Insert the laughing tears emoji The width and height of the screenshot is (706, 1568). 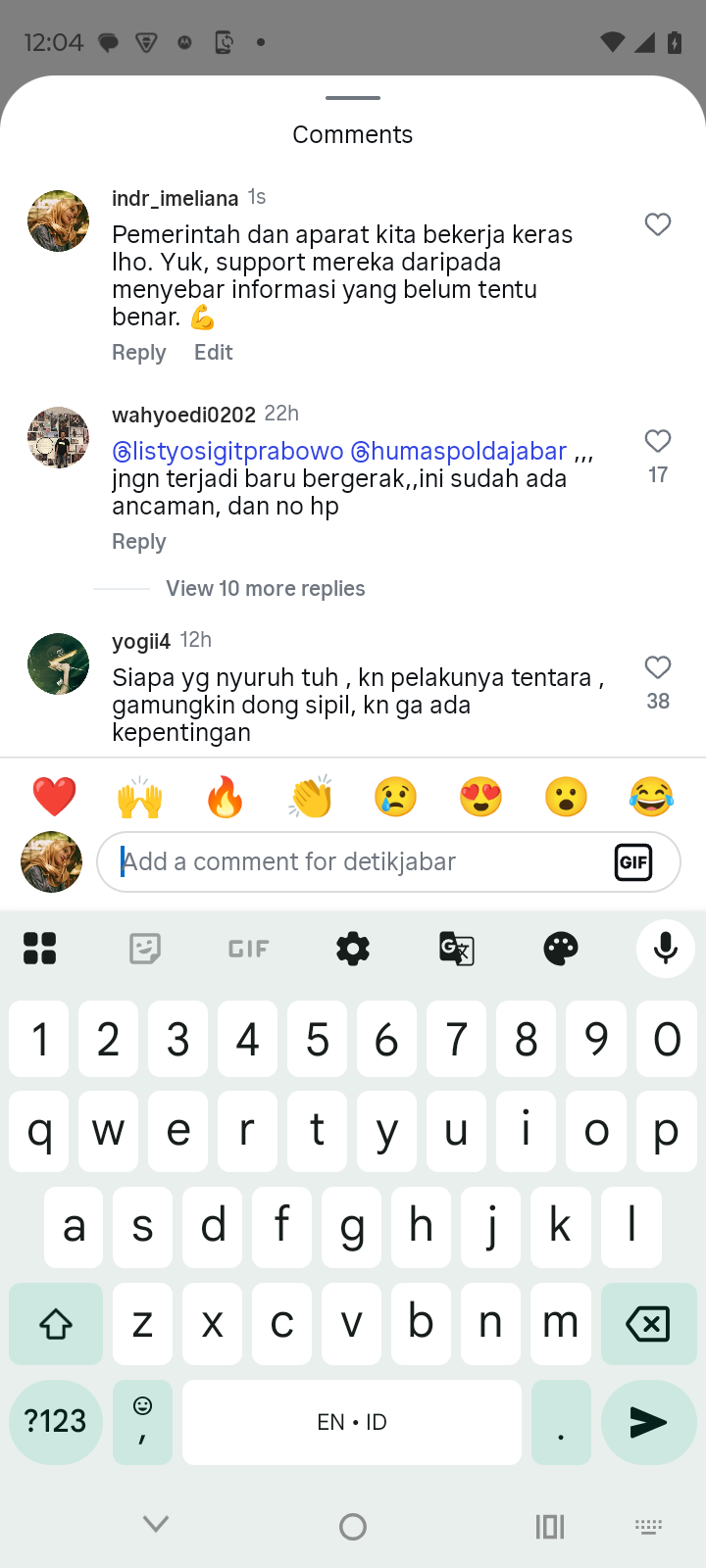(x=651, y=797)
